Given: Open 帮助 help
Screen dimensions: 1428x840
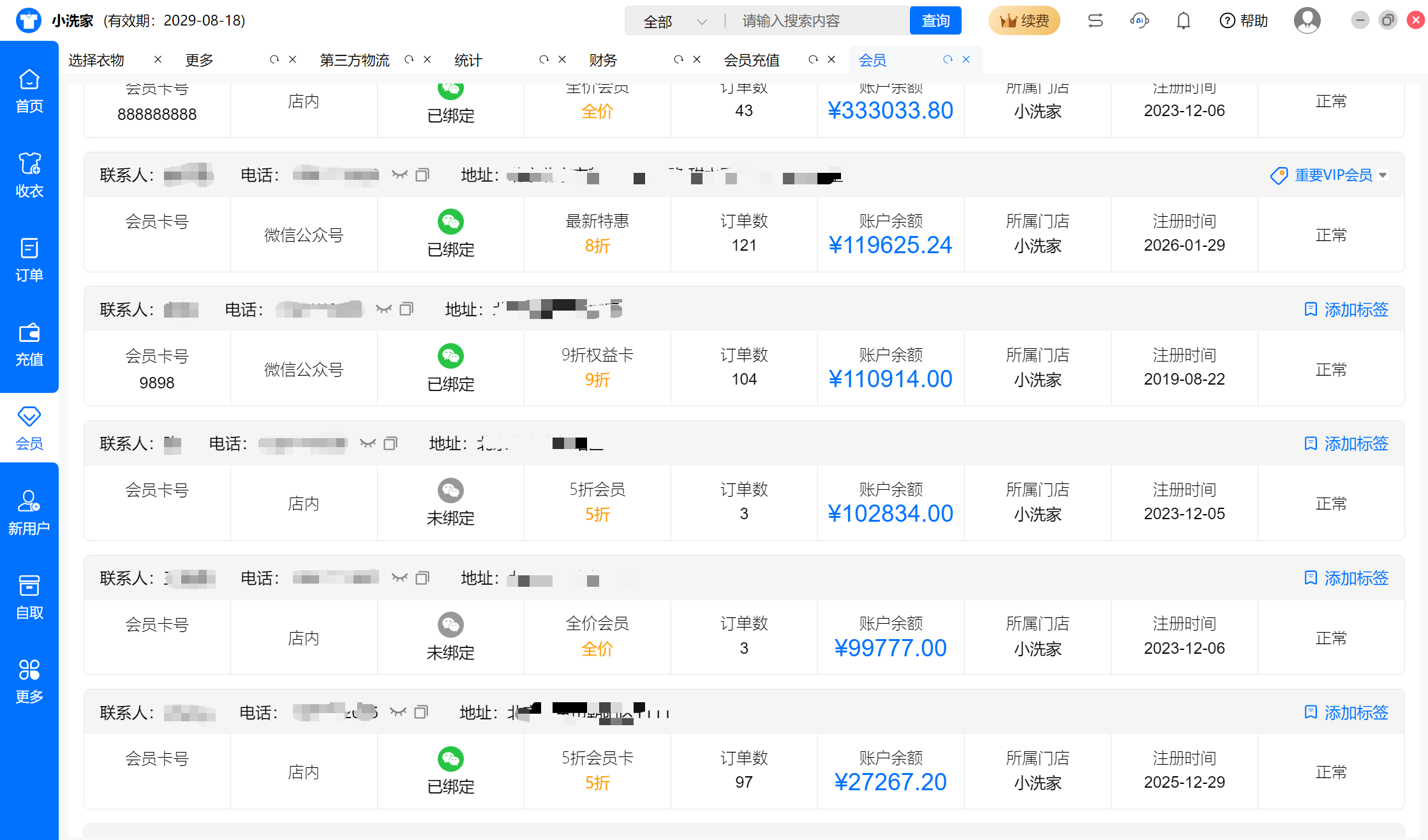Looking at the screenshot, I should click(x=1243, y=21).
